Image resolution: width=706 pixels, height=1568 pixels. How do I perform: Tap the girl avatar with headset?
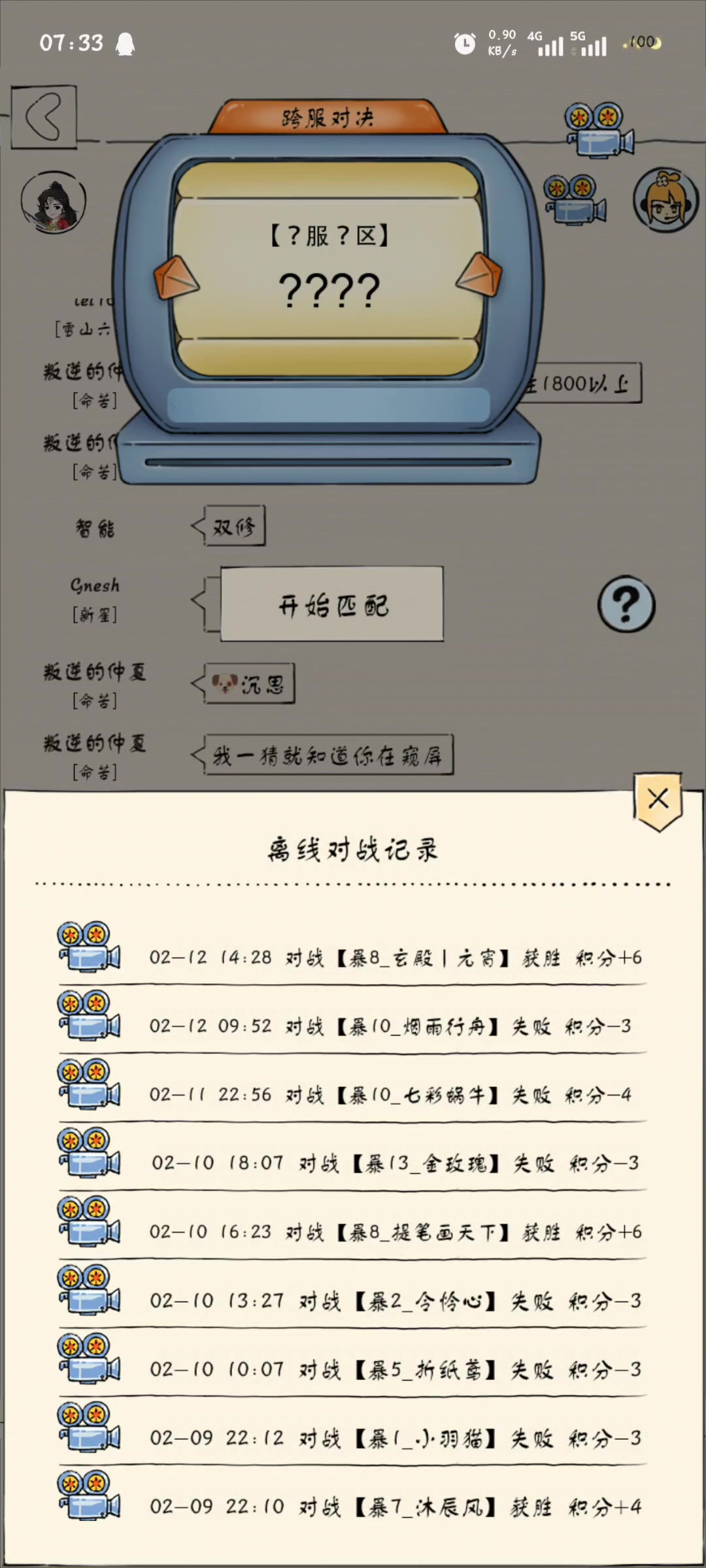coord(665,200)
